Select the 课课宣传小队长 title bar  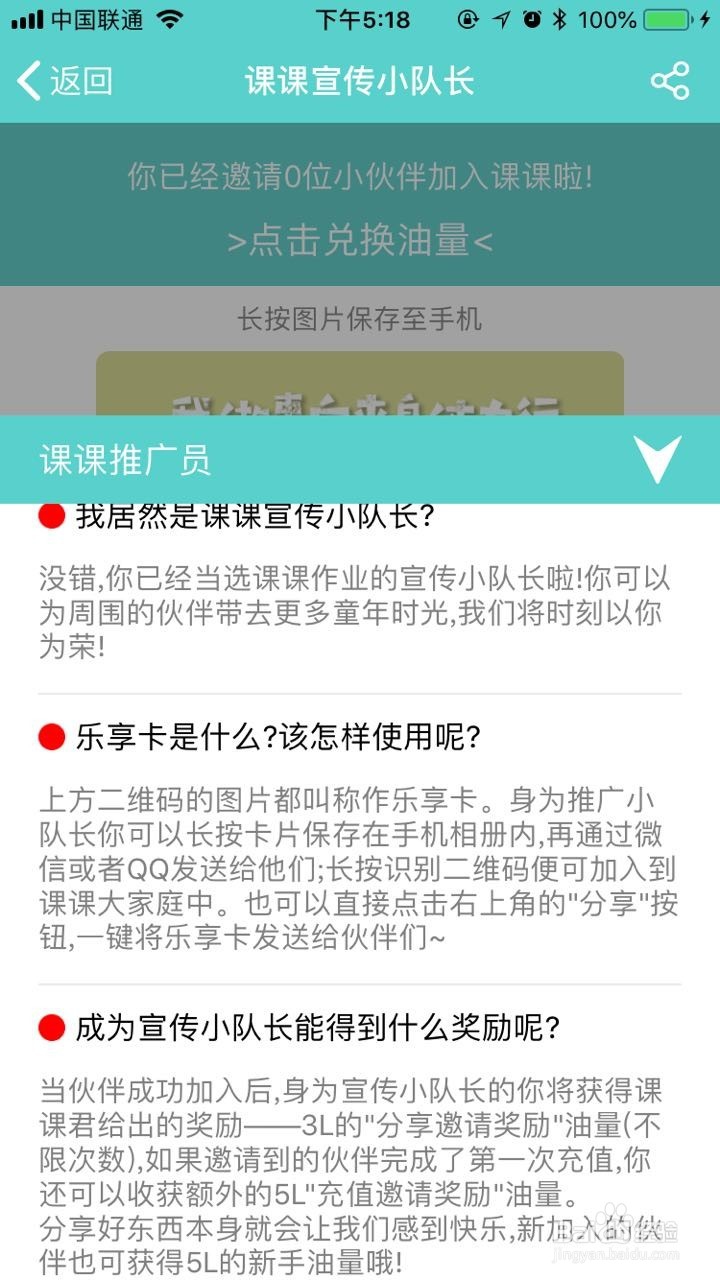click(360, 80)
